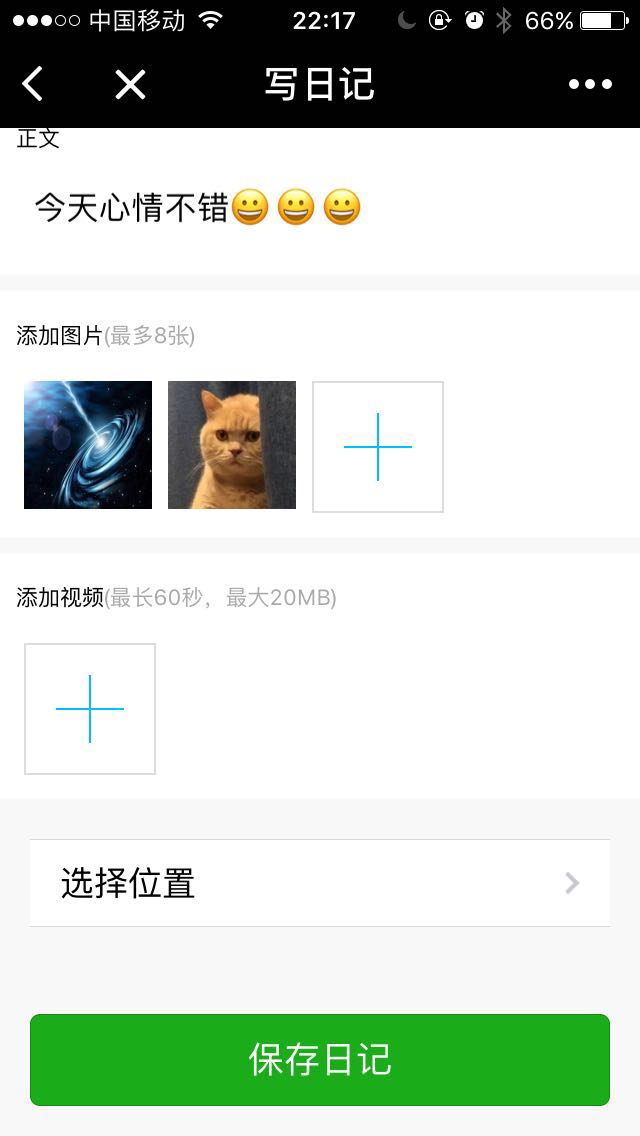Go back using the arrow icon

pos(33,85)
